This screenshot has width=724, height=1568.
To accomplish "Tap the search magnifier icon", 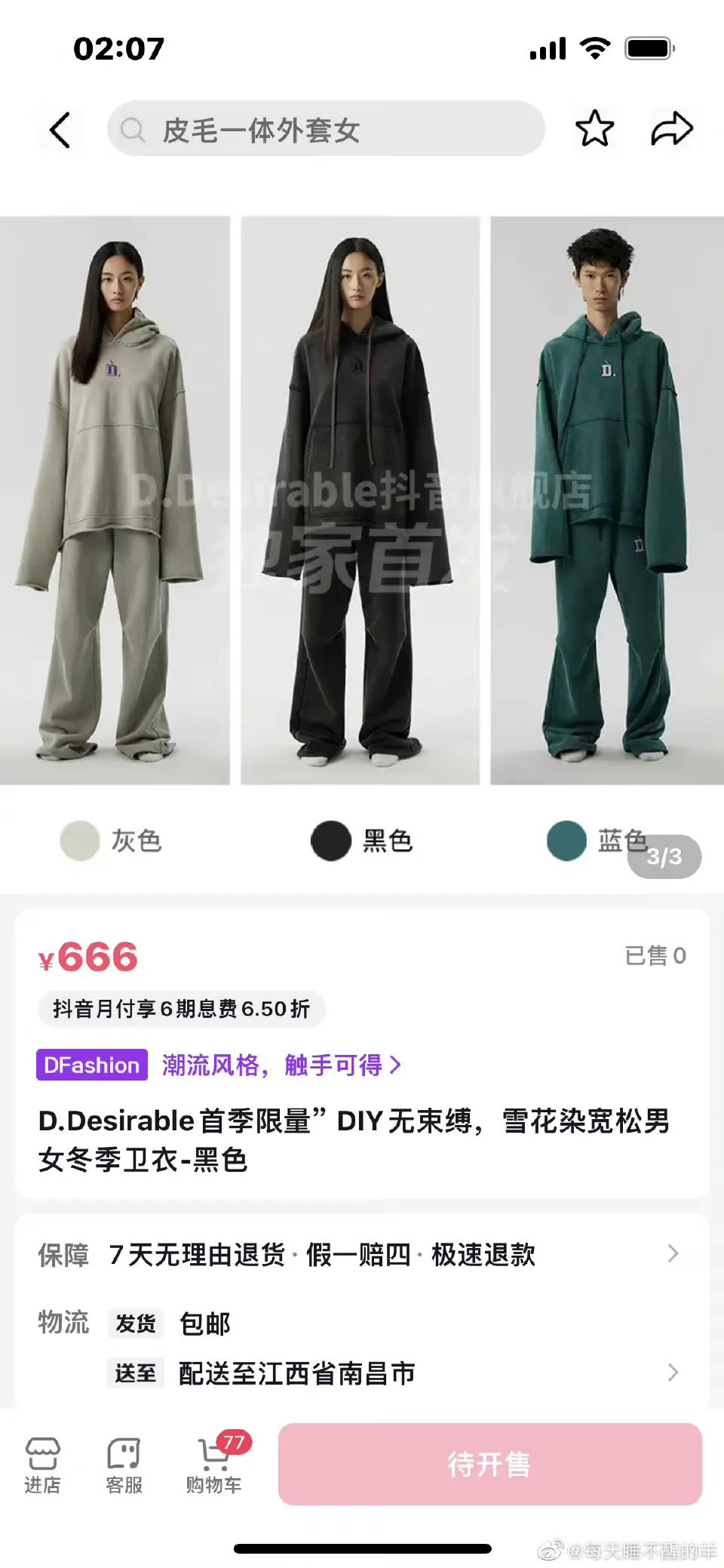I will pyautogui.click(x=134, y=128).
